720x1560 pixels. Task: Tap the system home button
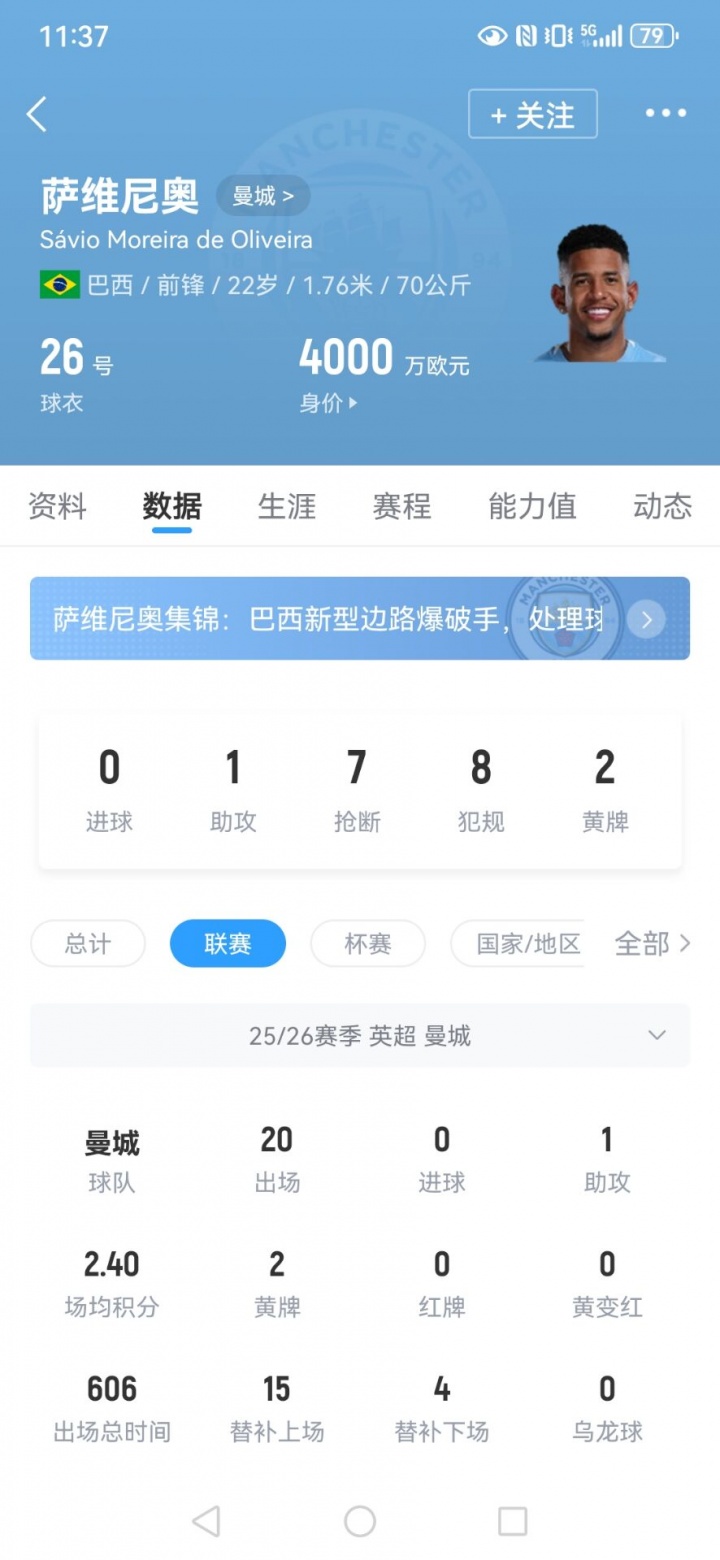pyautogui.click(x=360, y=1521)
